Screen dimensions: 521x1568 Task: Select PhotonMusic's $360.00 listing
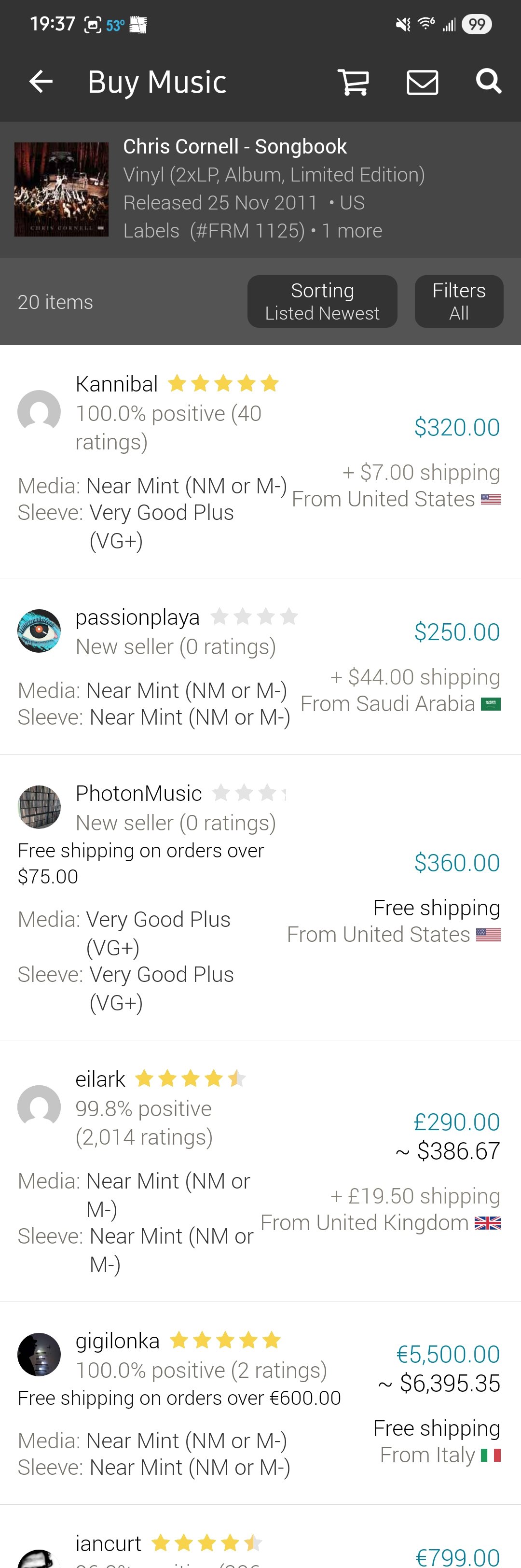click(x=260, y=897)
